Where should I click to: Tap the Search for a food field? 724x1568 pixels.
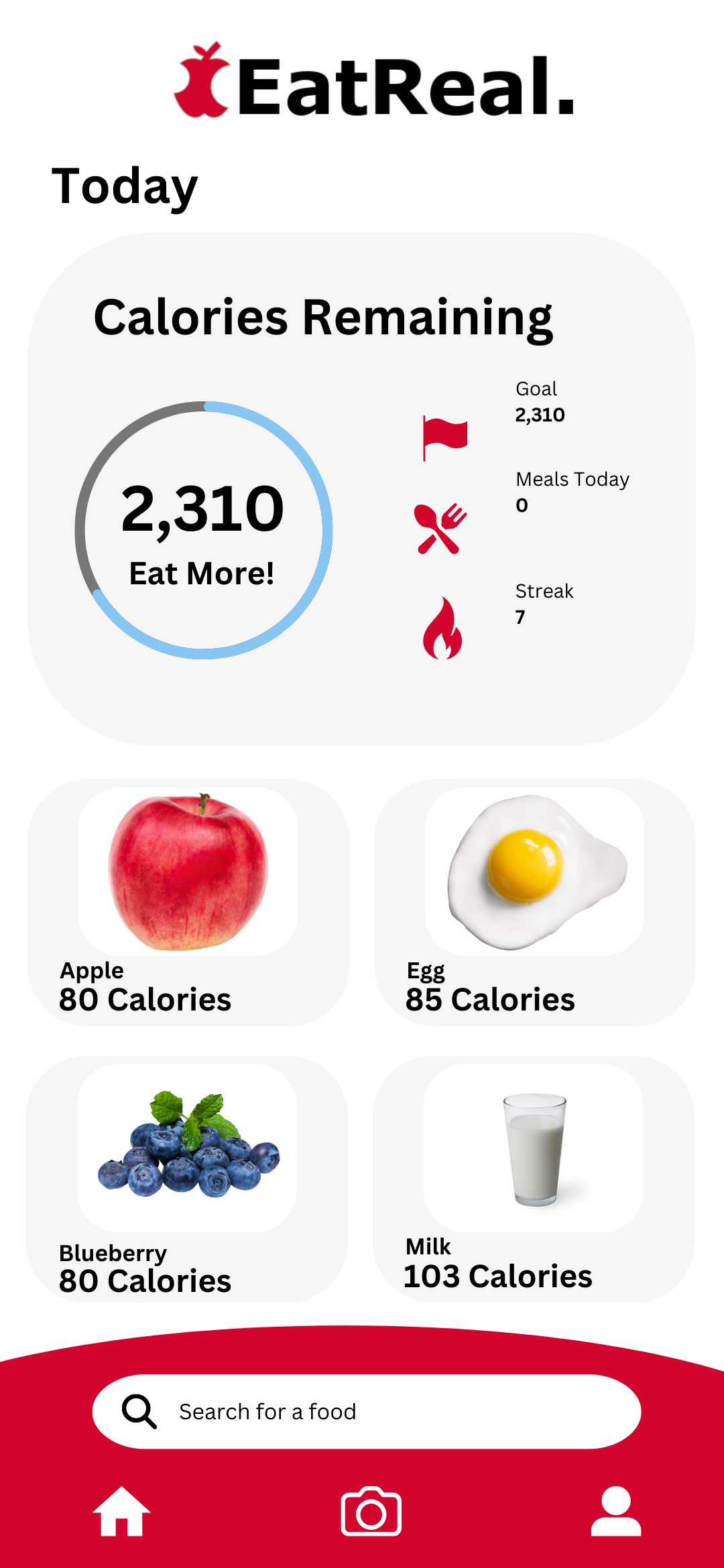coord(366,1411)
